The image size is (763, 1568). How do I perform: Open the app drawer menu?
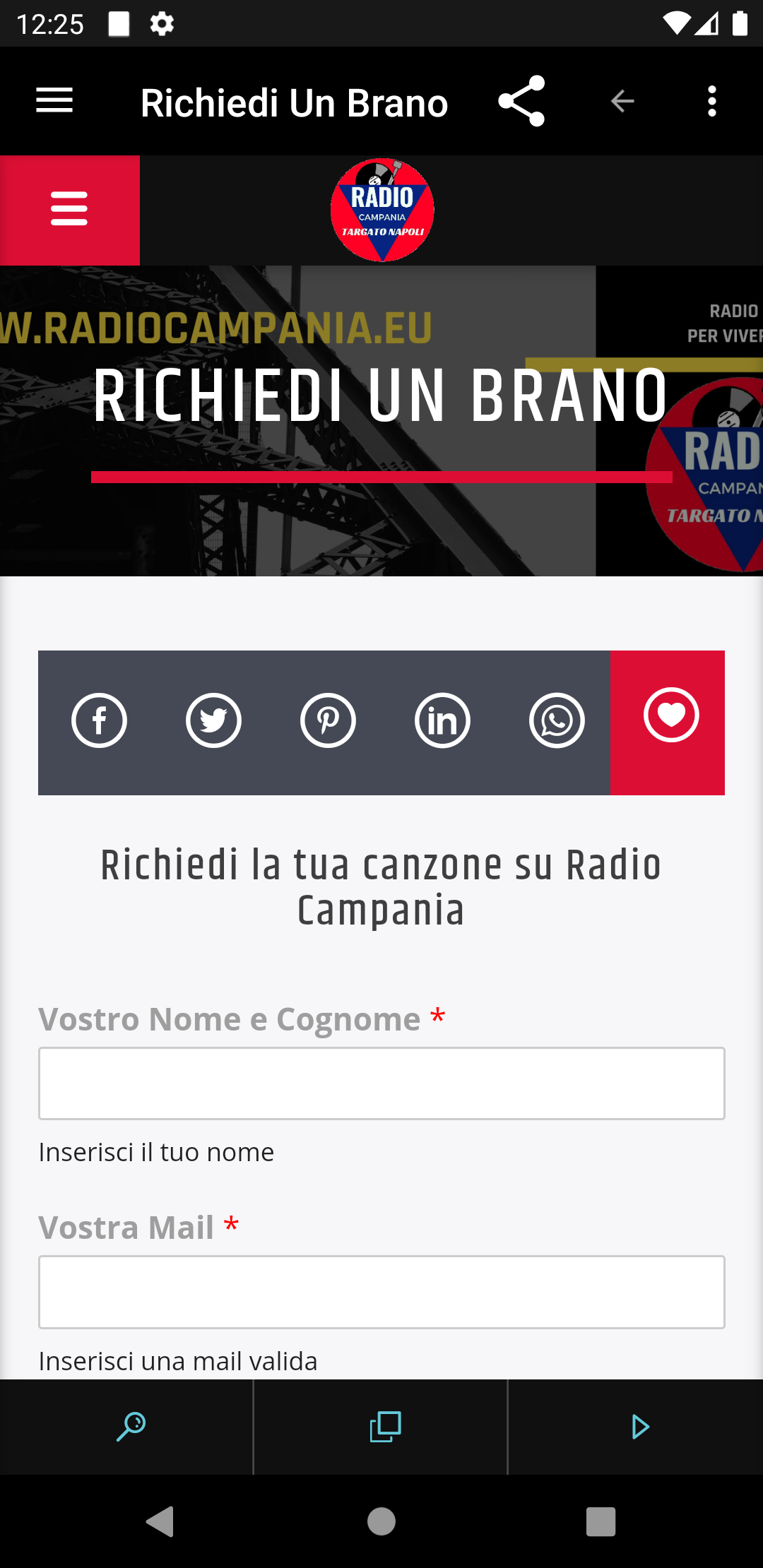[54, 101]
